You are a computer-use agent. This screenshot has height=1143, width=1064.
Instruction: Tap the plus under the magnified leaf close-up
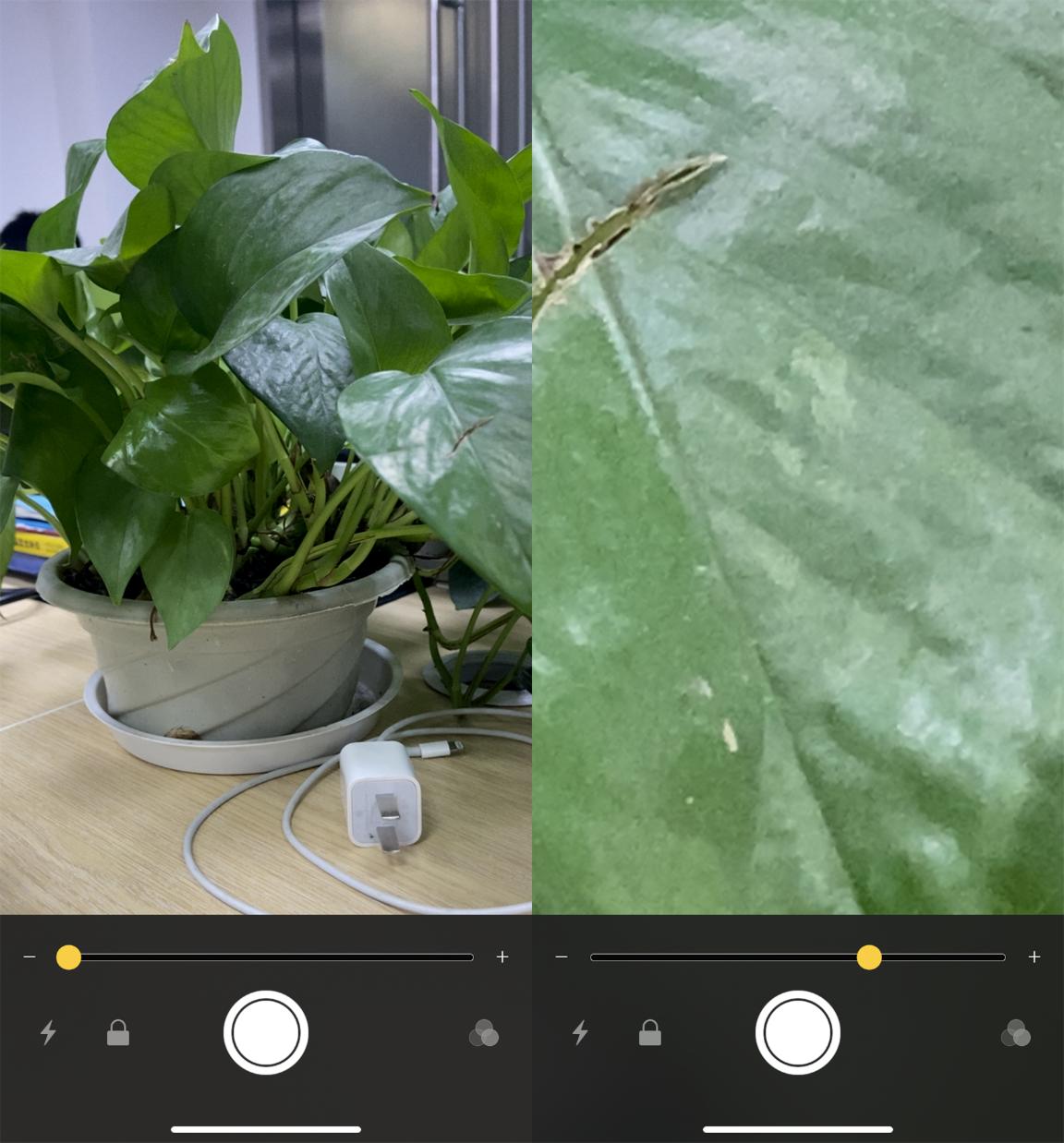pos(1034,957)
